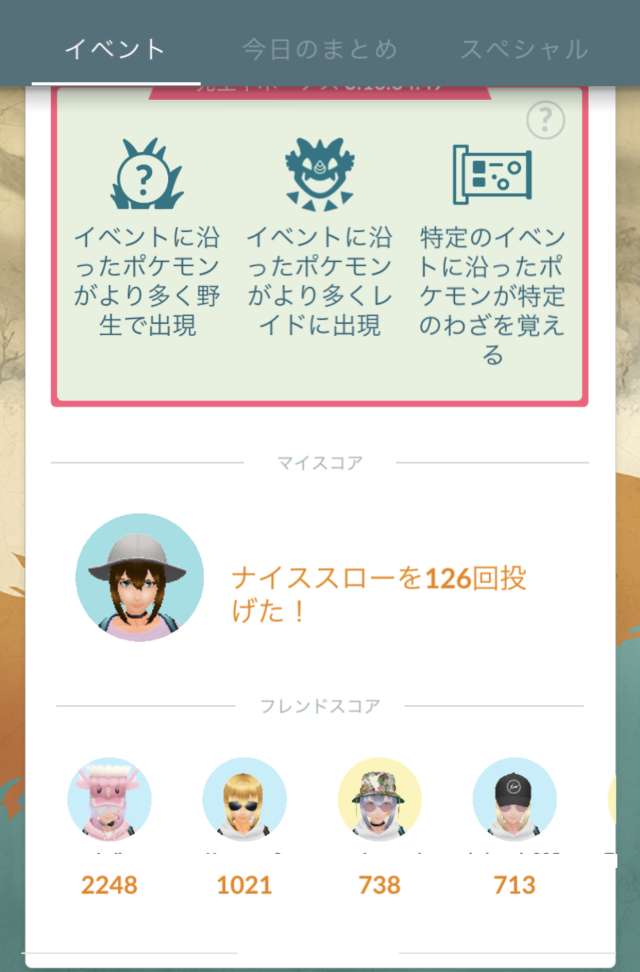View the friend with score 713

[514, 800]
